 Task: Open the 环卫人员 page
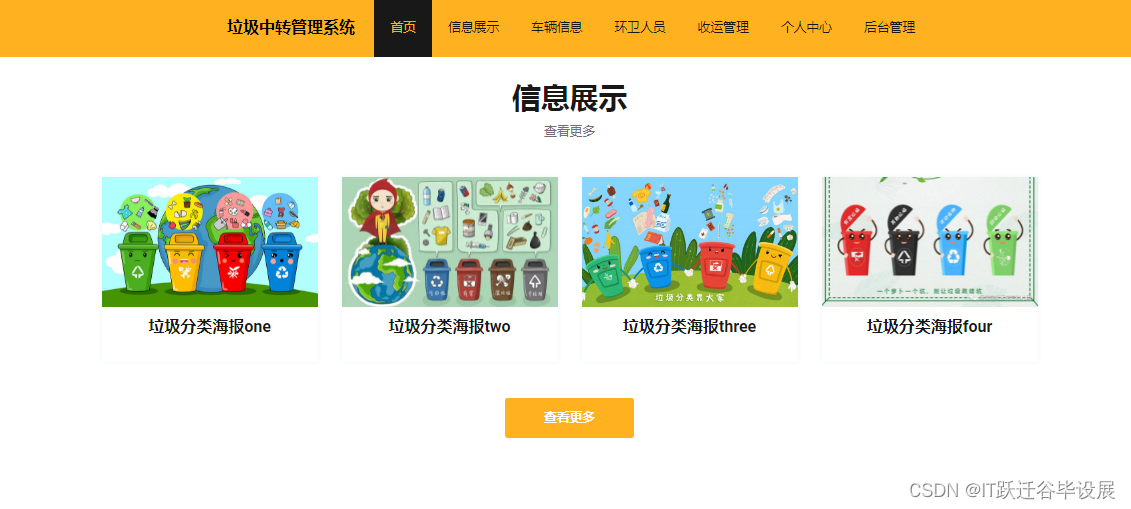[x=640, y=28]
